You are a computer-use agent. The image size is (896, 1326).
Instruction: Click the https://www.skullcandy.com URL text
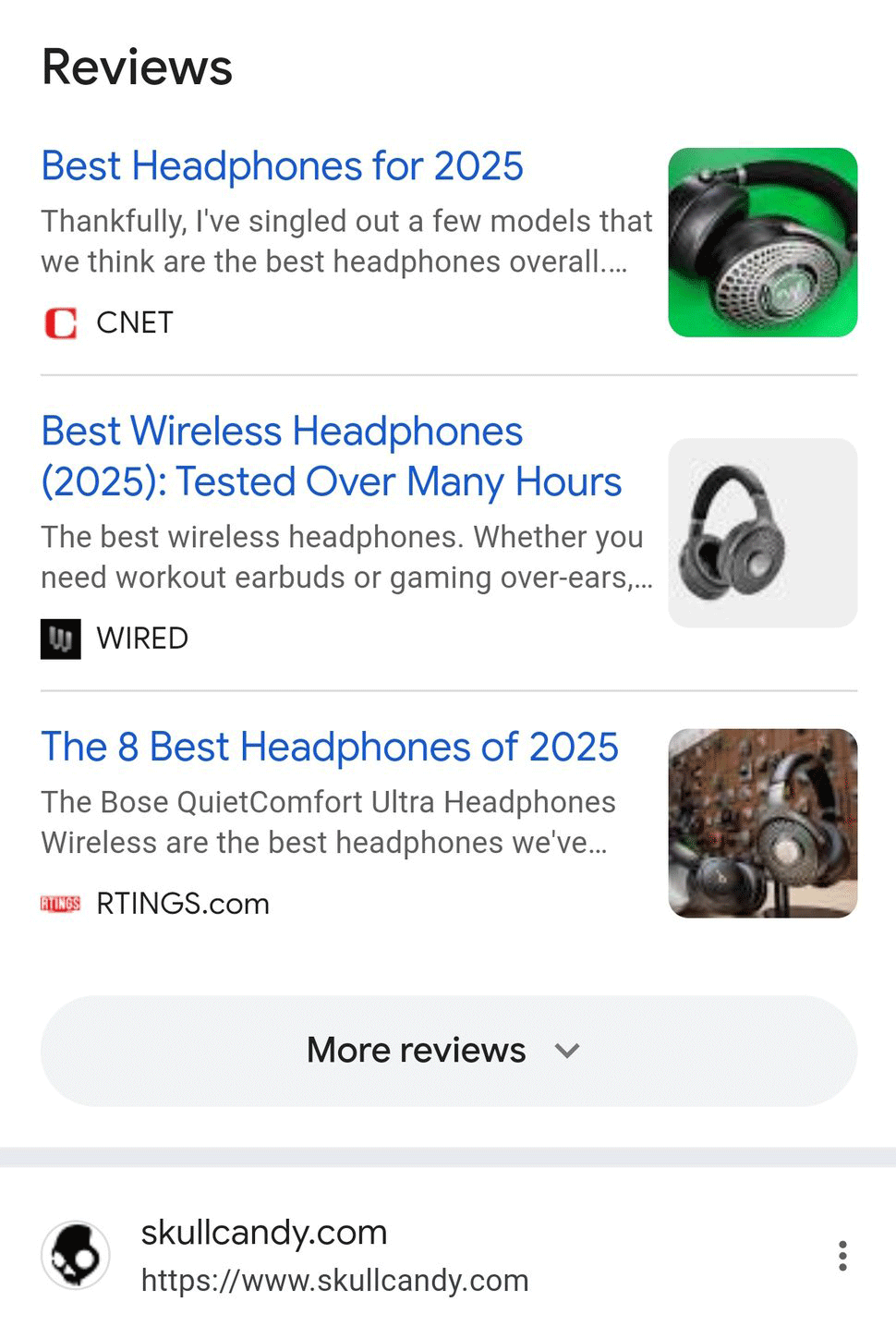click(334, 1281)
